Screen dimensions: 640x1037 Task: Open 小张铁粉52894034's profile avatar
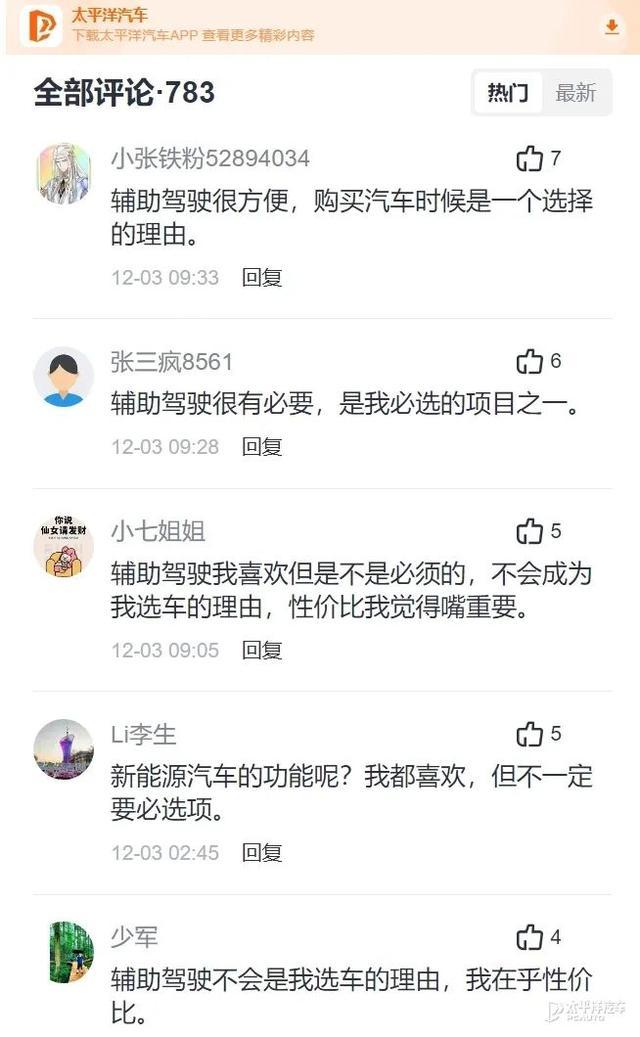pos(64,173)
